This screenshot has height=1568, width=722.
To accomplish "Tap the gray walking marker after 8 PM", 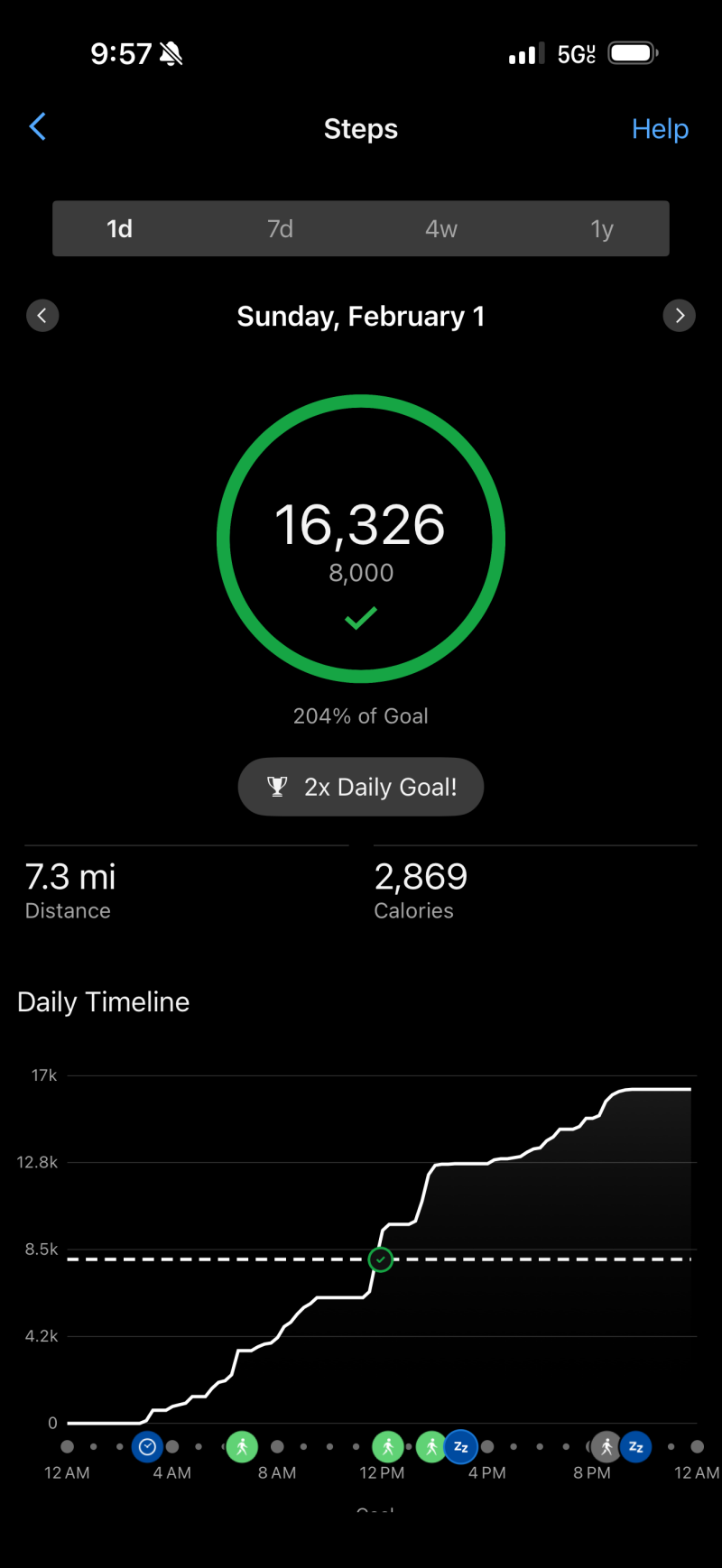I will (x=606, y=1447).
